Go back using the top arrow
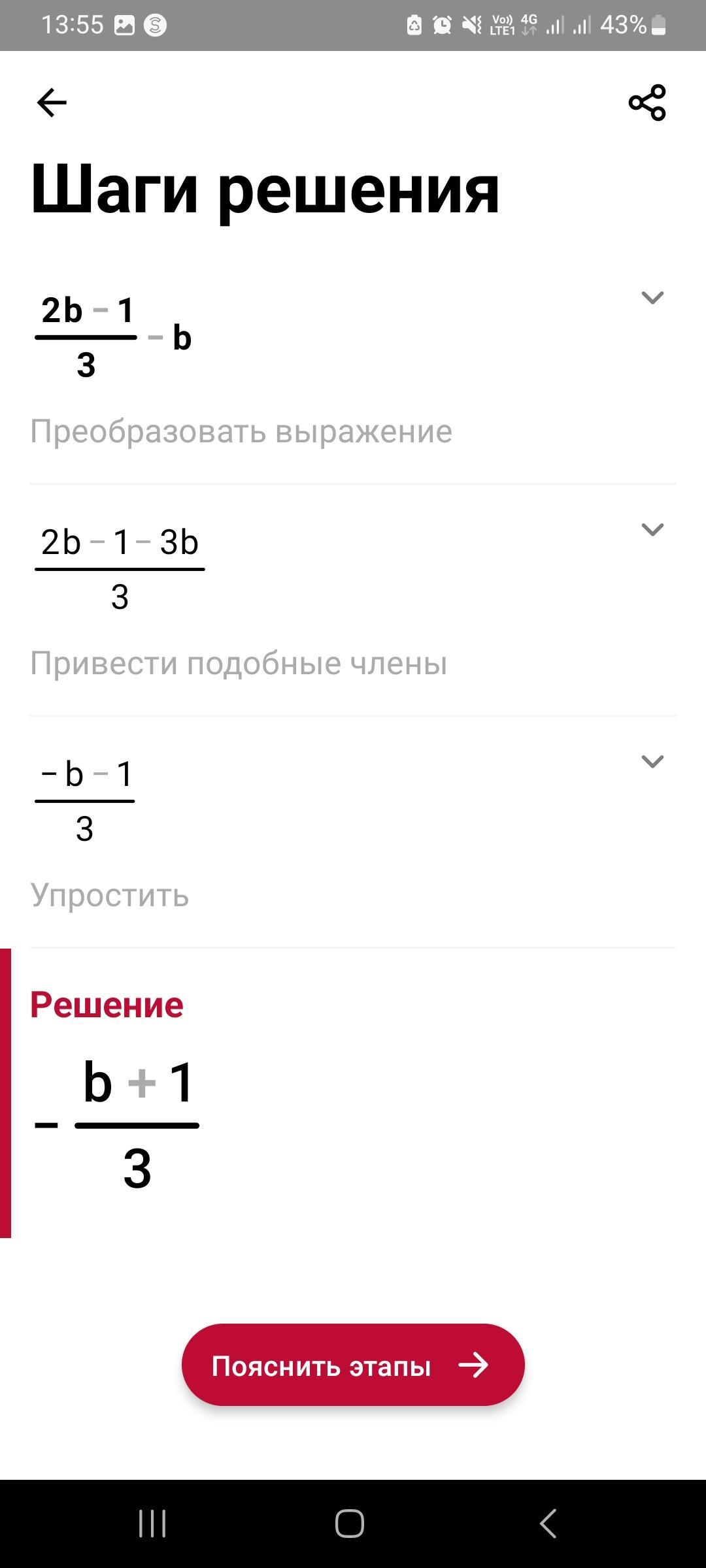Viewport: 706px width, 1568px height. click(x=52, y=103)
